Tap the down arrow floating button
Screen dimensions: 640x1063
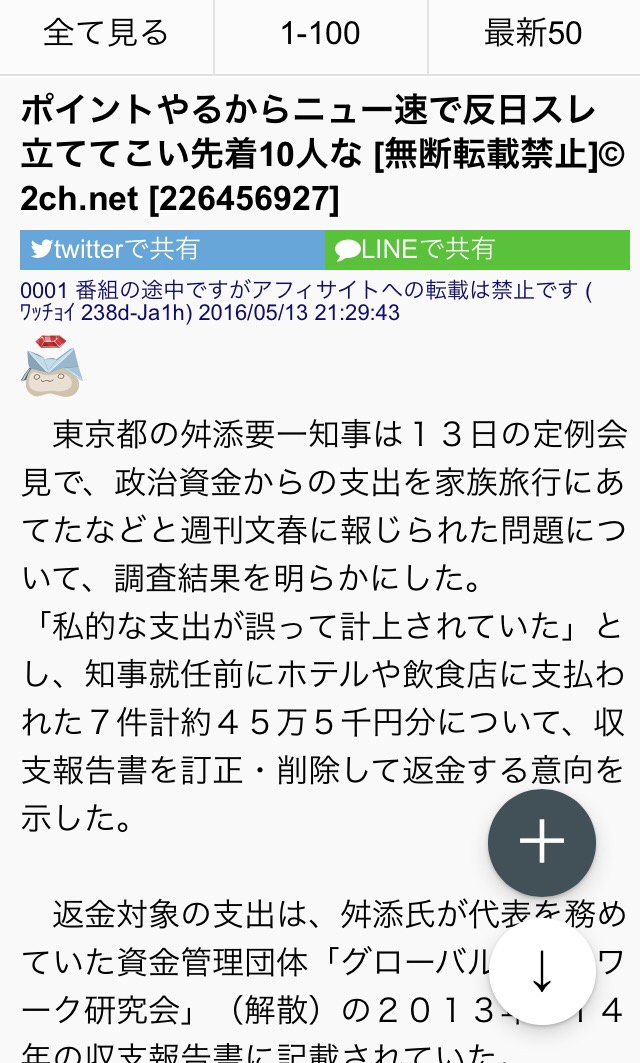coord(542,971)
